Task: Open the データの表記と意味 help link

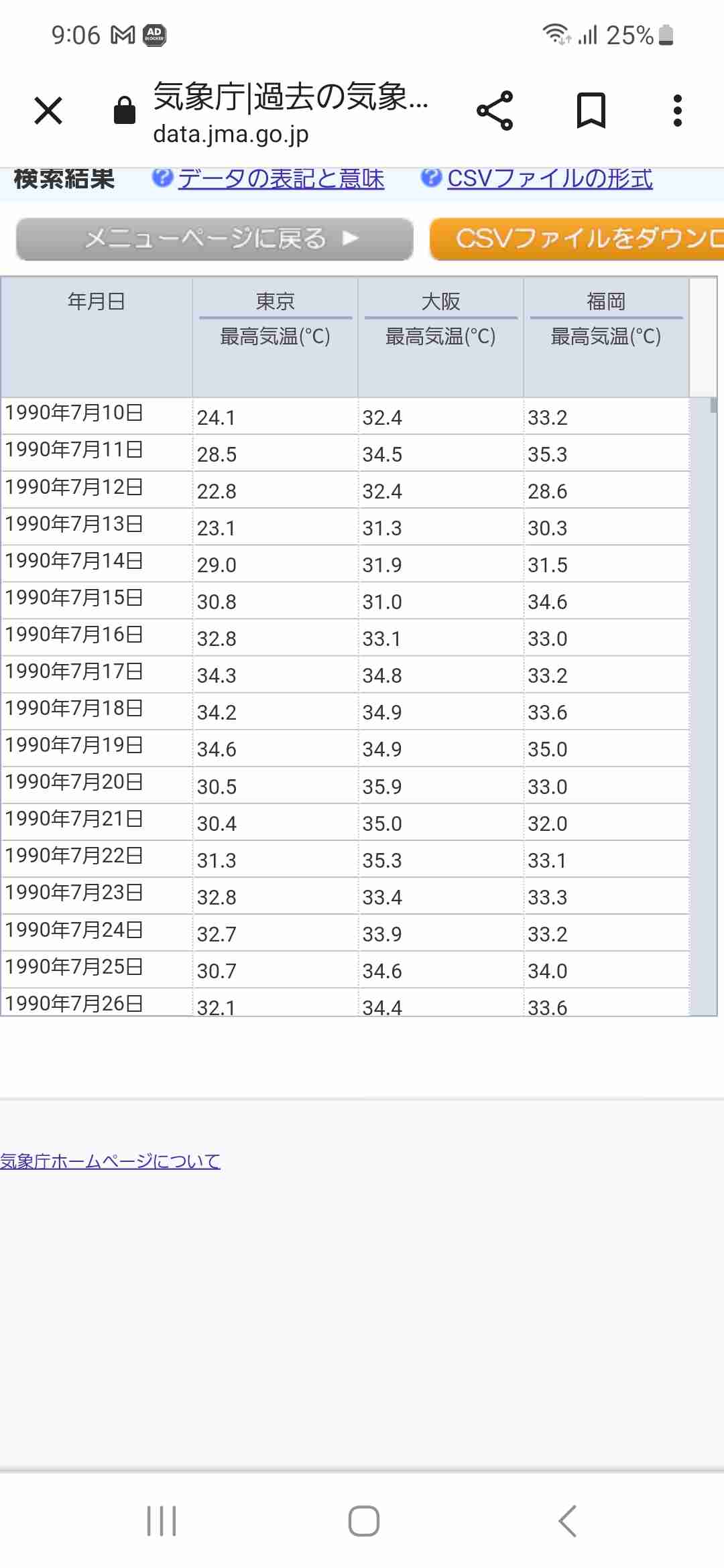Action: click(x=281, y=178)
